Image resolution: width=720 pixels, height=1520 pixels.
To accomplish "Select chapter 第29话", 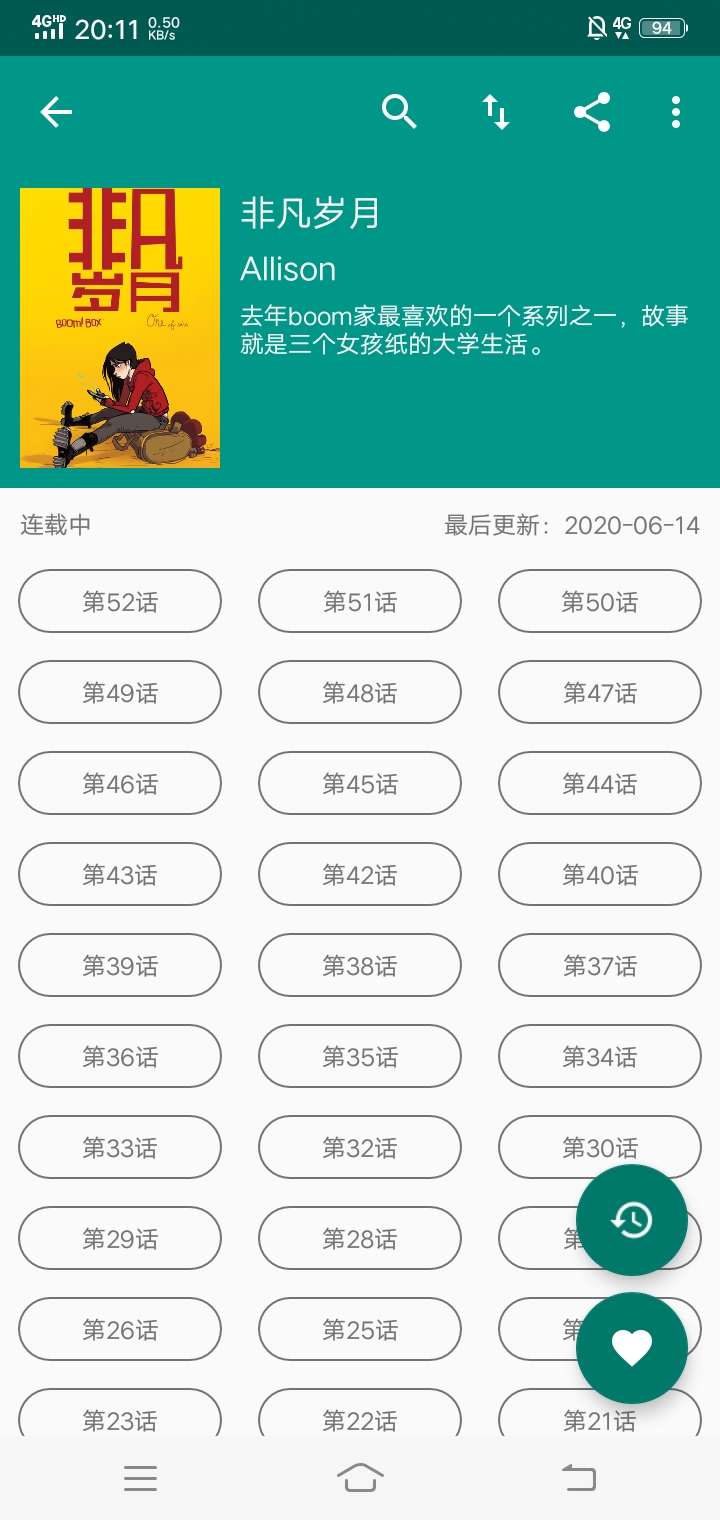I will (x=120, y=1239).
